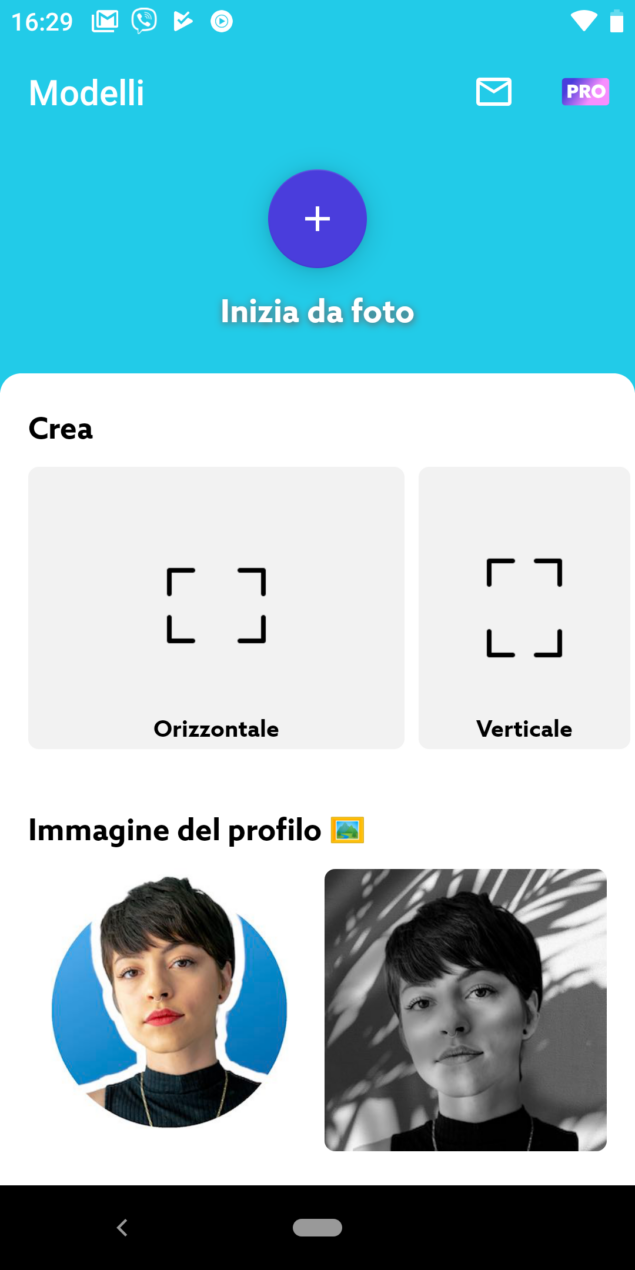Create an Orizzontale canvas
The width and height of the screenshot is (635, 1270).
[216, 607]
